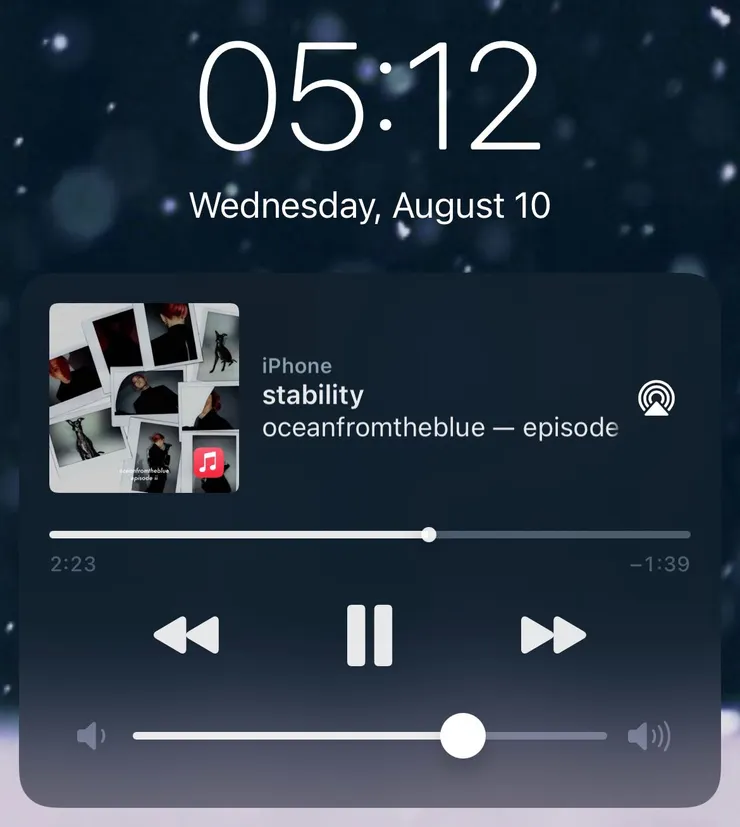The height and width of the screenshot is (827, 740).
Task: Go back to the previous track
Action: [x=186, y=635]
